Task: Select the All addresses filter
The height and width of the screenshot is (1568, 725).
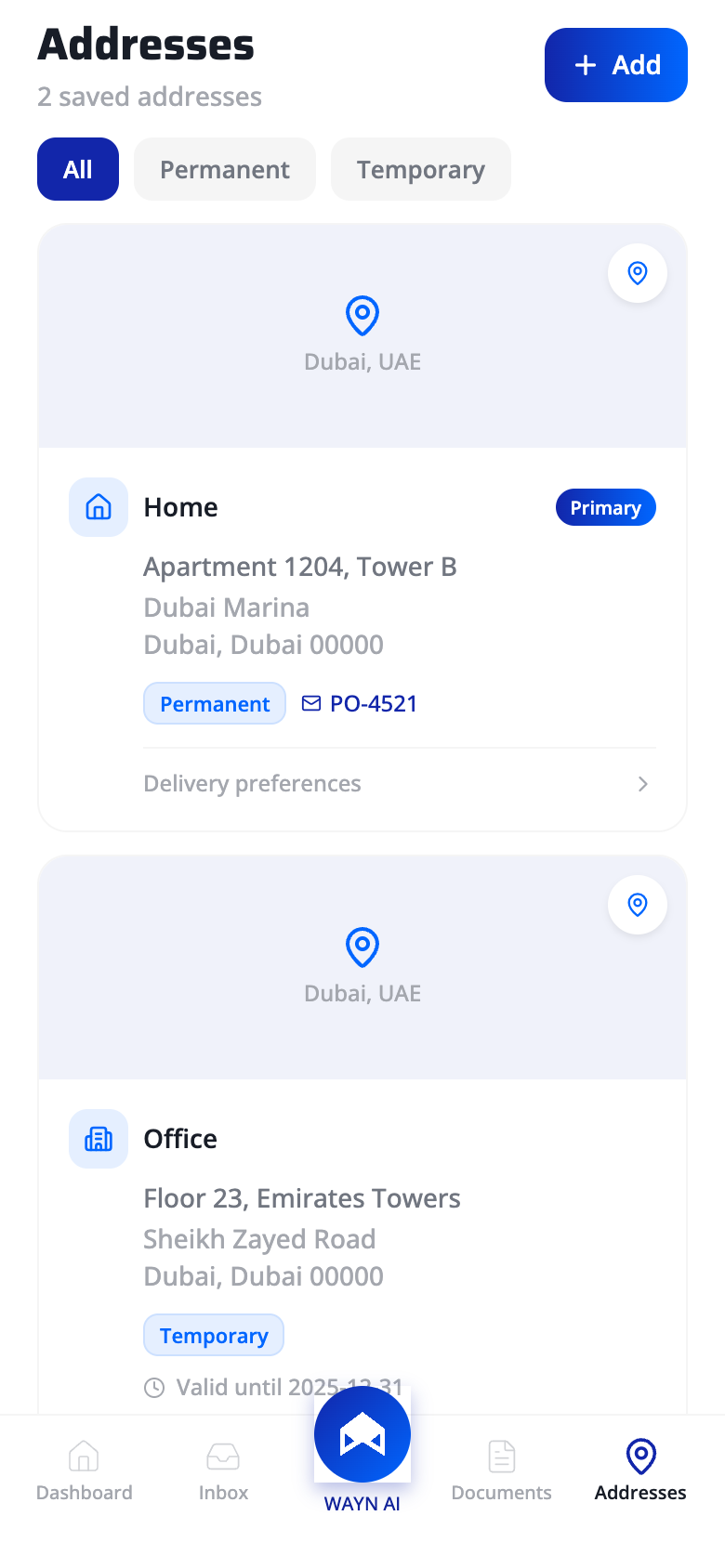Action: 77,169
